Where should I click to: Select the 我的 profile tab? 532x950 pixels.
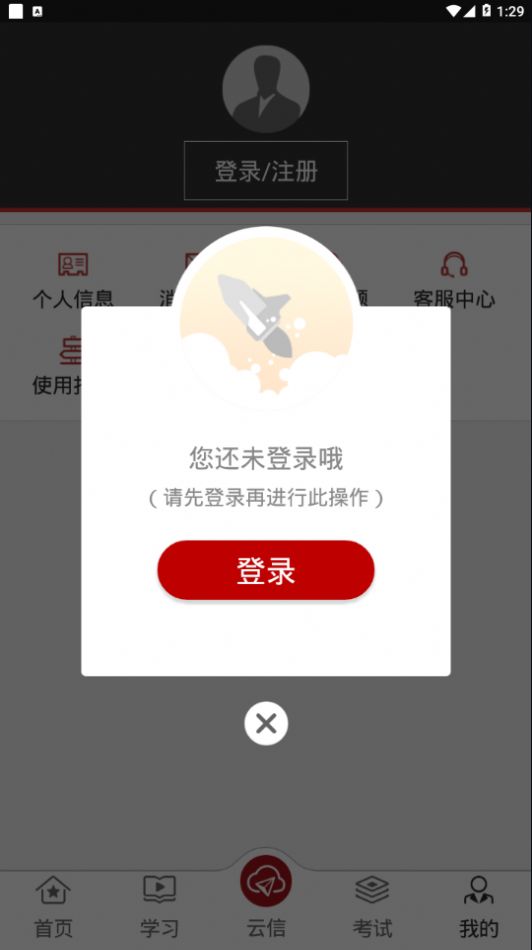pyautogui.click(x=479, y=907)
